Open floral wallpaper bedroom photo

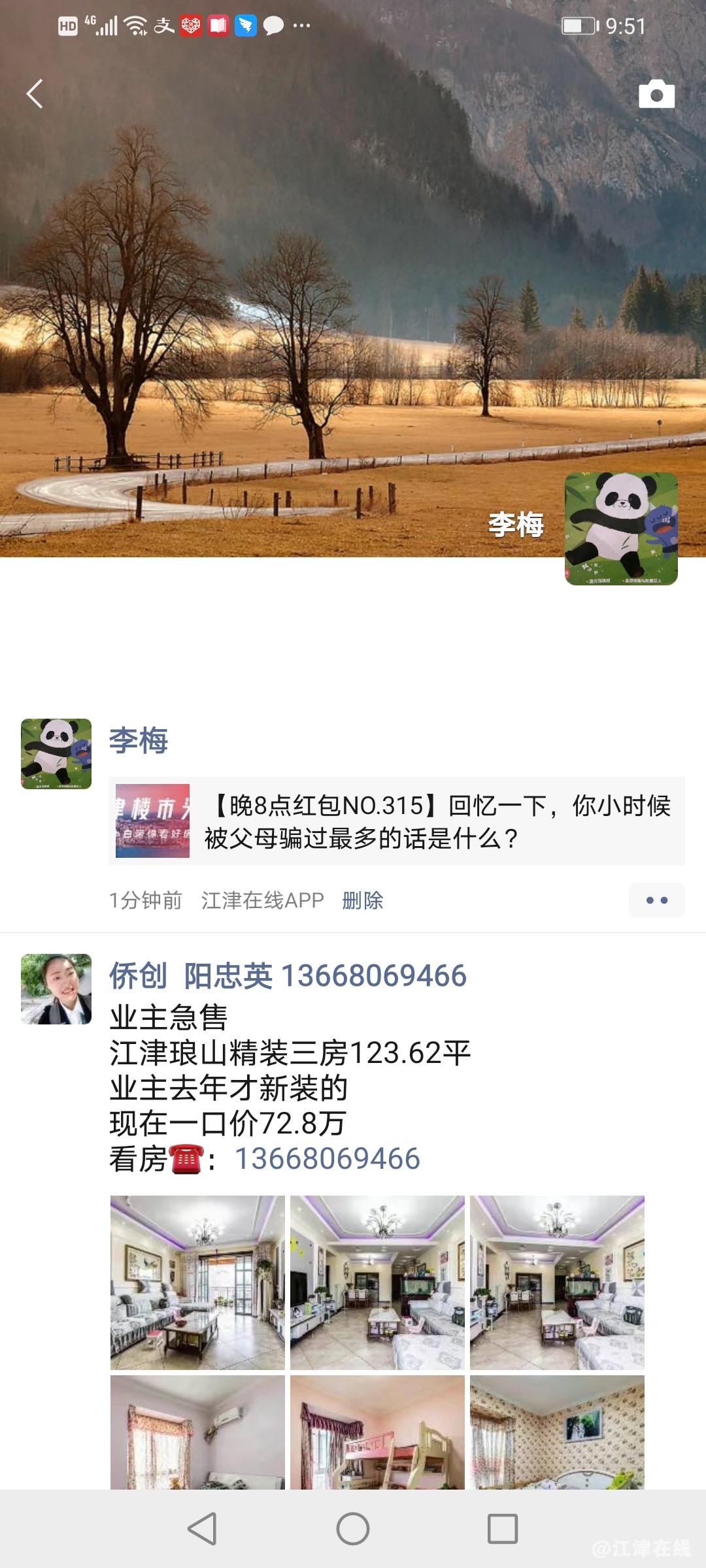coord(557,1432)
